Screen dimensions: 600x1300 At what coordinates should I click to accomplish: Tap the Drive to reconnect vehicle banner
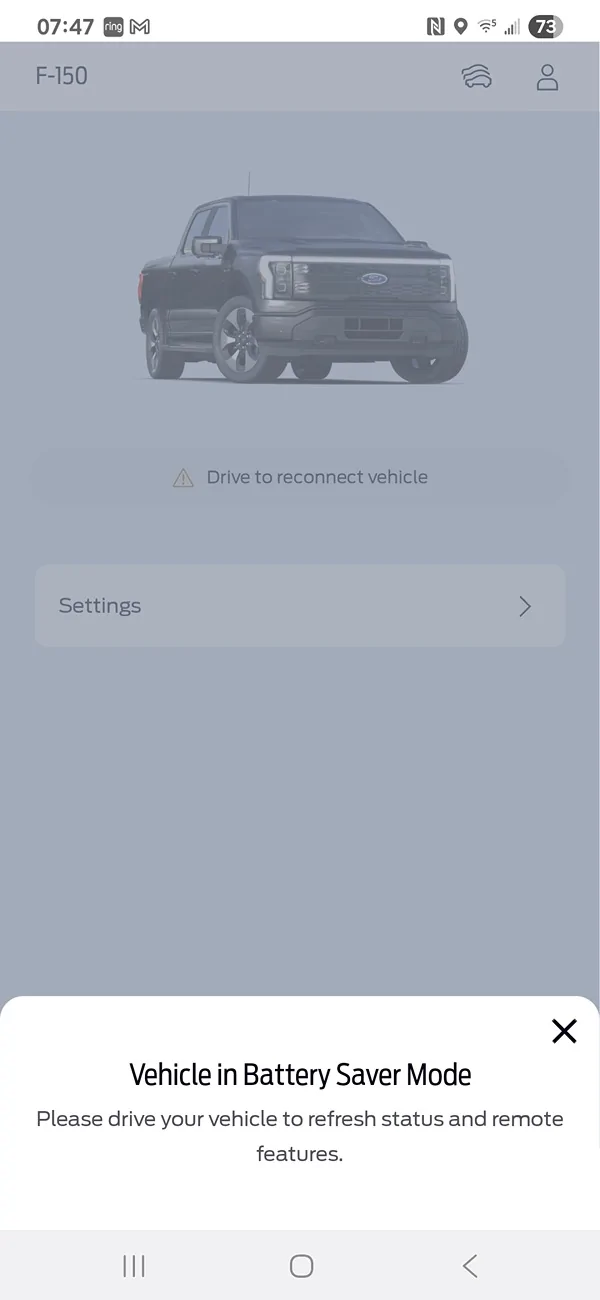pyautogui.click(x=300, y=478)
